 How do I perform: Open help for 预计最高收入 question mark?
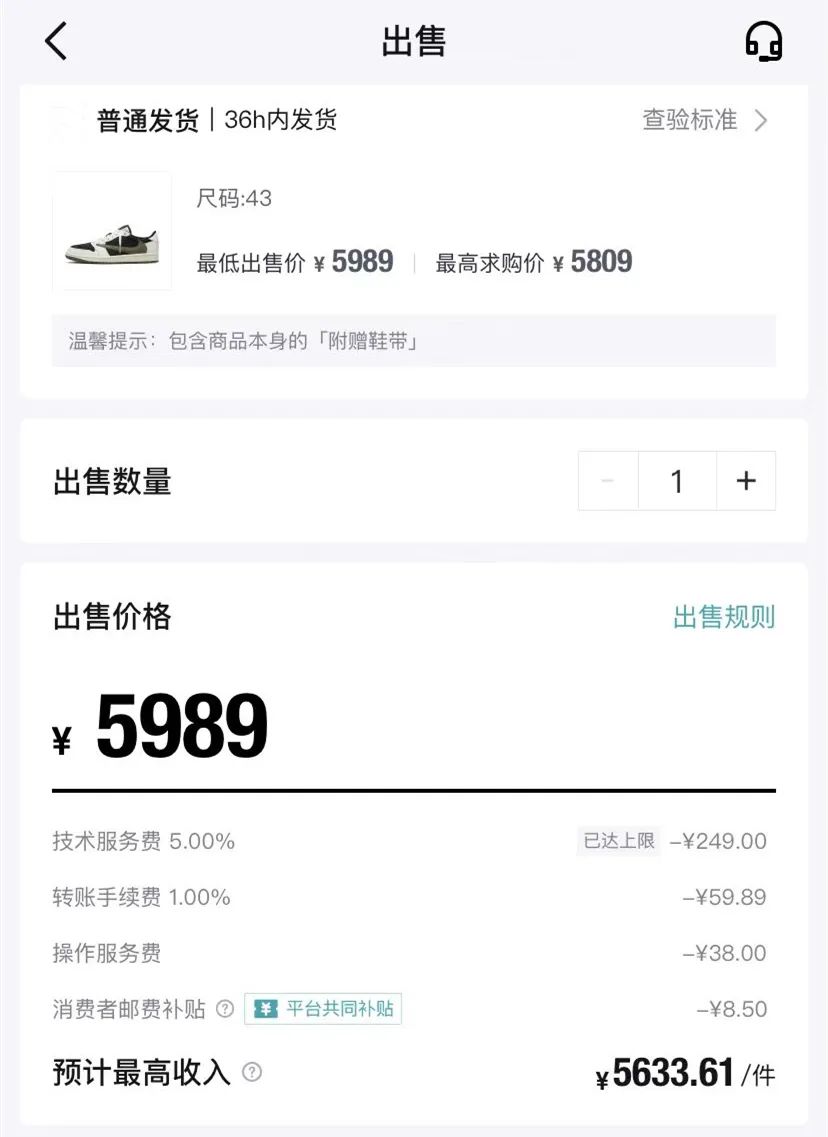pos(253,1073)
